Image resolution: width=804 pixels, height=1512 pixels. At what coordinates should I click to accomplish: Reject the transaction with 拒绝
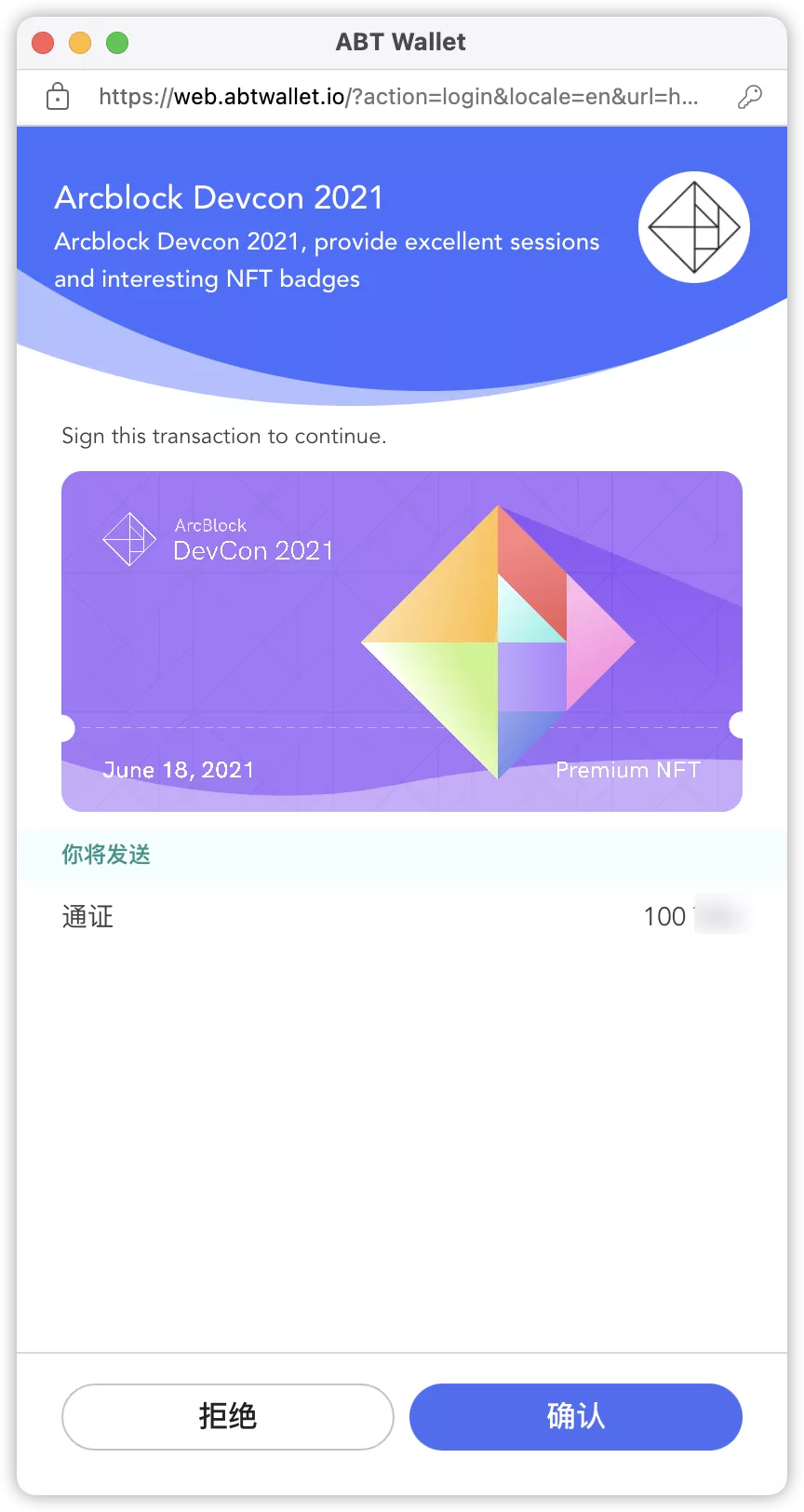pos(228,1416)
